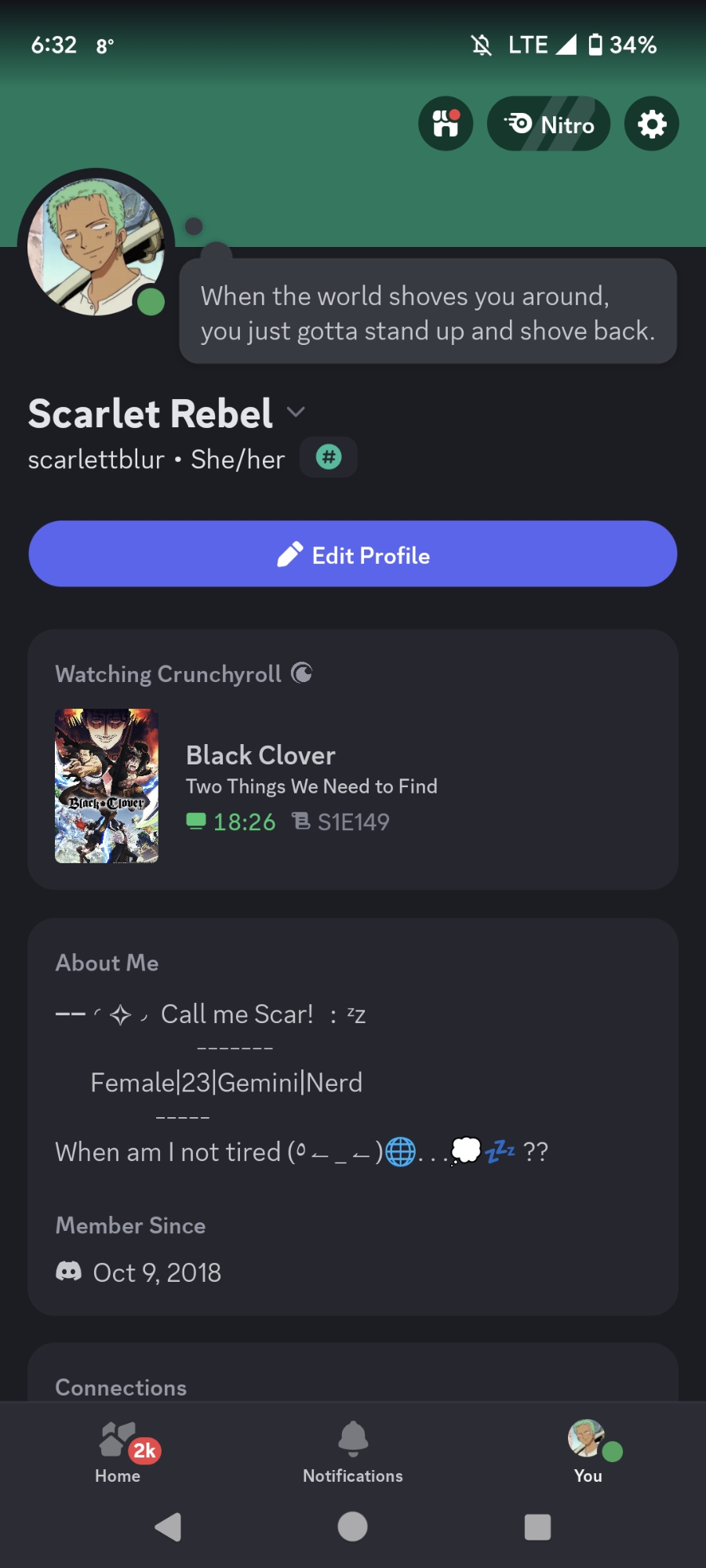The width and height of the screenshot is (706, 1568).
Task: Open the Discord shop icon
Action: click(446, 124)
